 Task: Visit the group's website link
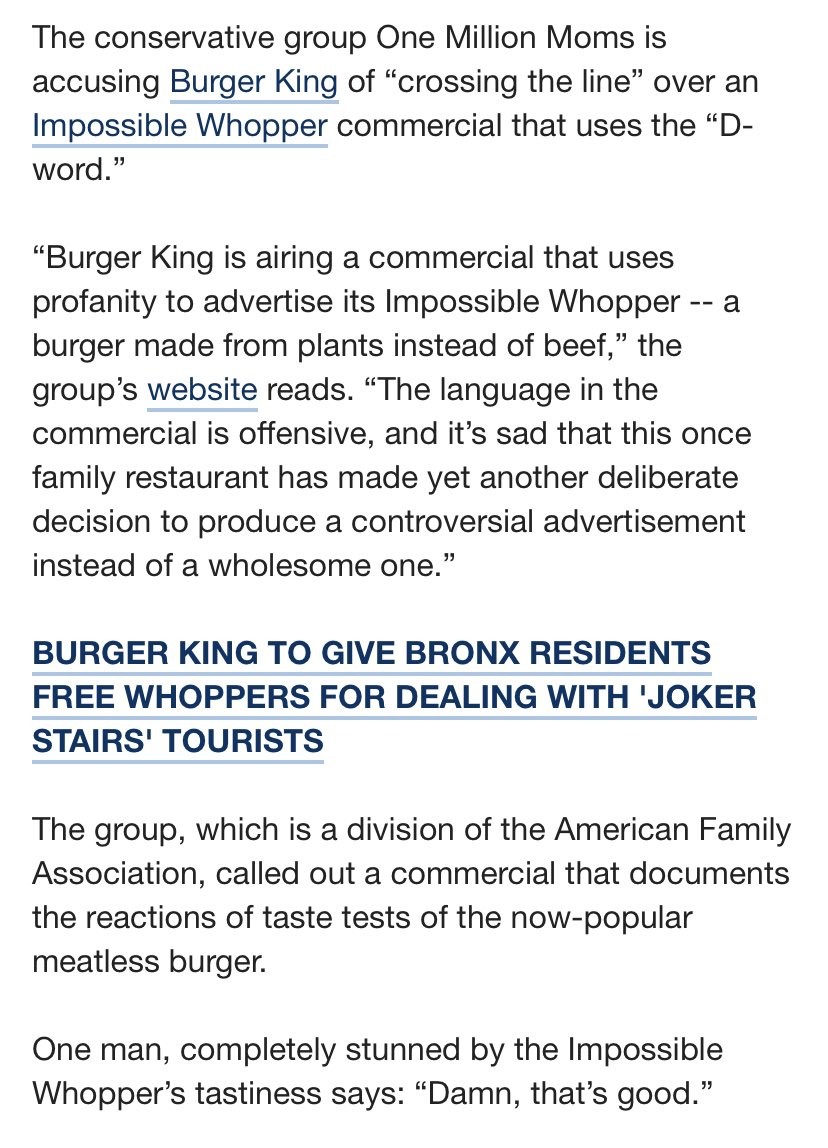(202, 389)
